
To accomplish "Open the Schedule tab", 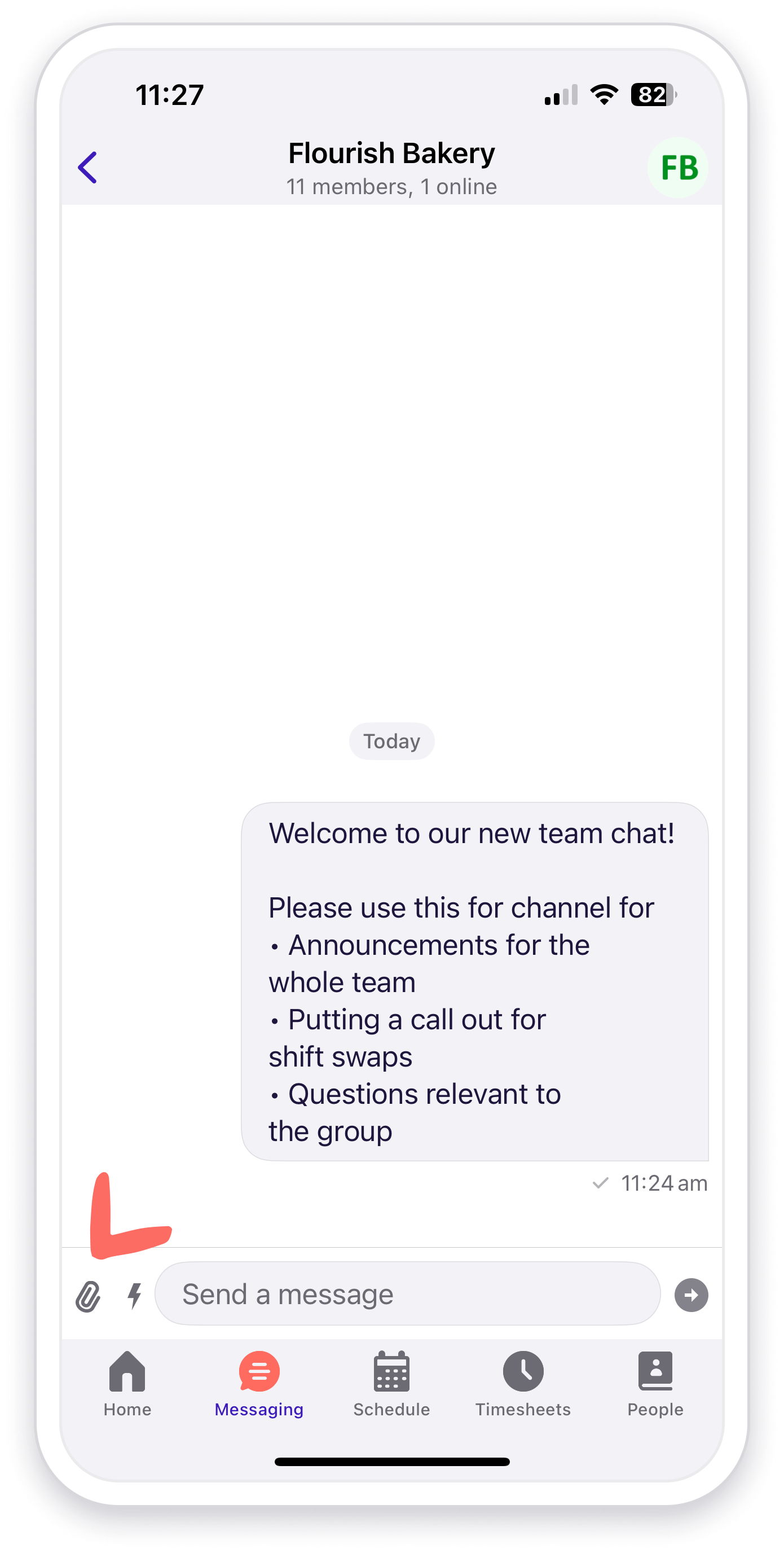I will (391, 1383).
